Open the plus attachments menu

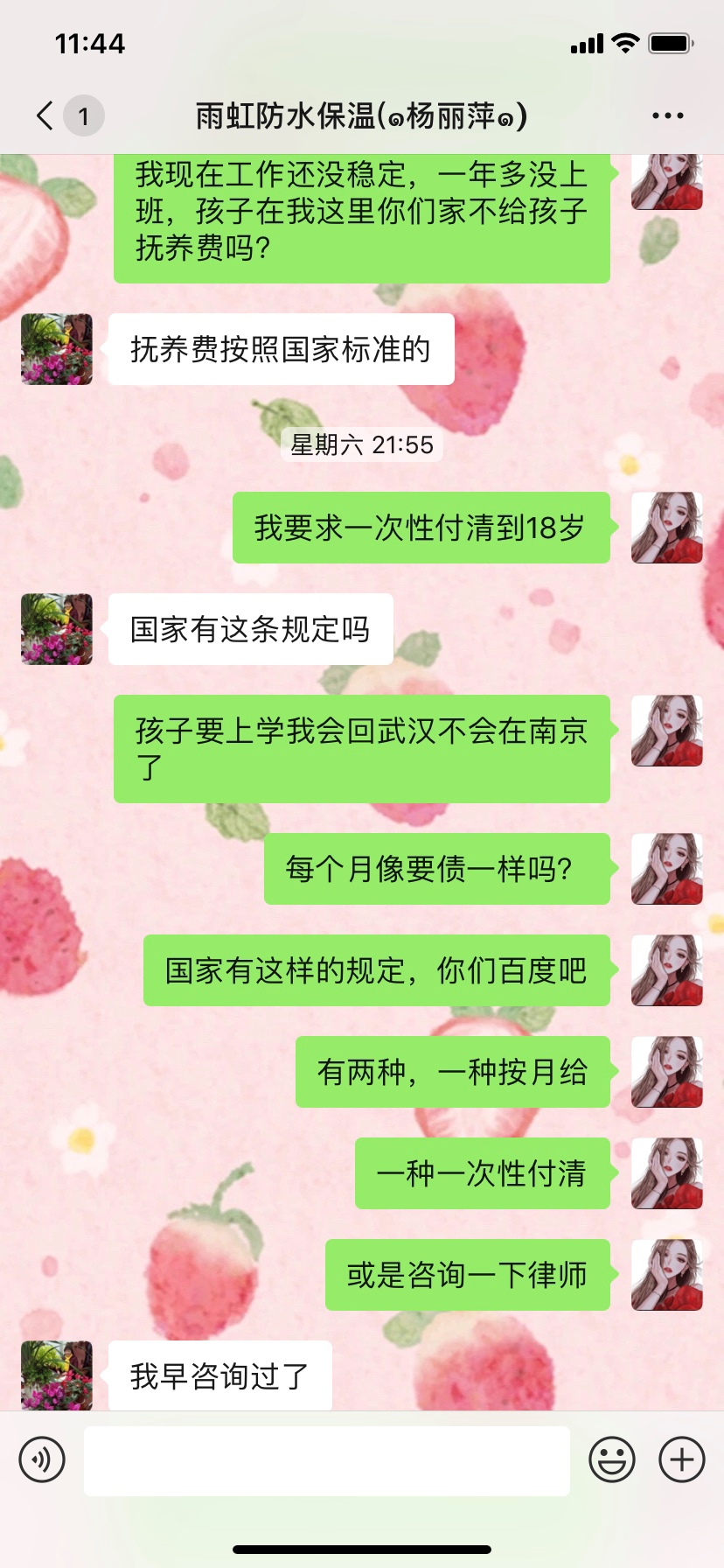(x=681, y=1459)
